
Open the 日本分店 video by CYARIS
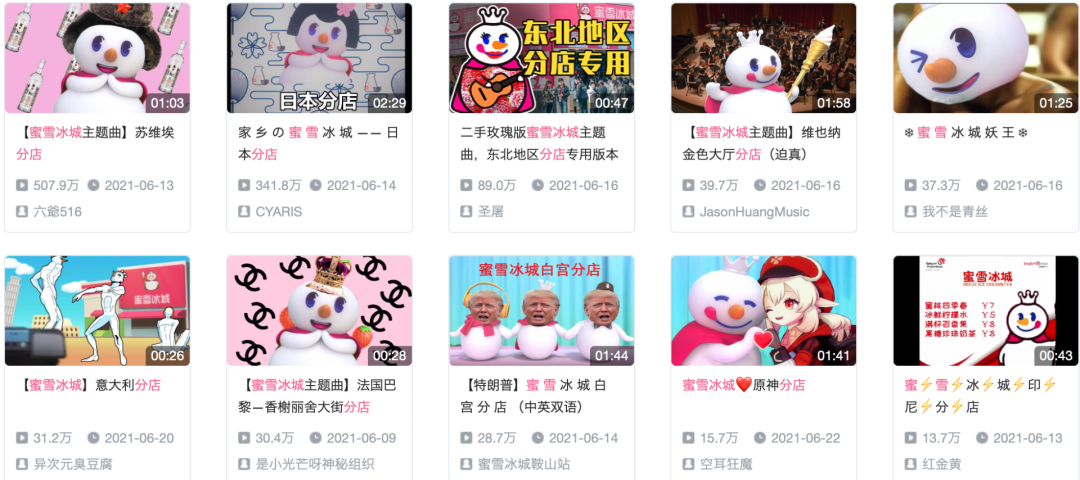(x=319, y=58)
